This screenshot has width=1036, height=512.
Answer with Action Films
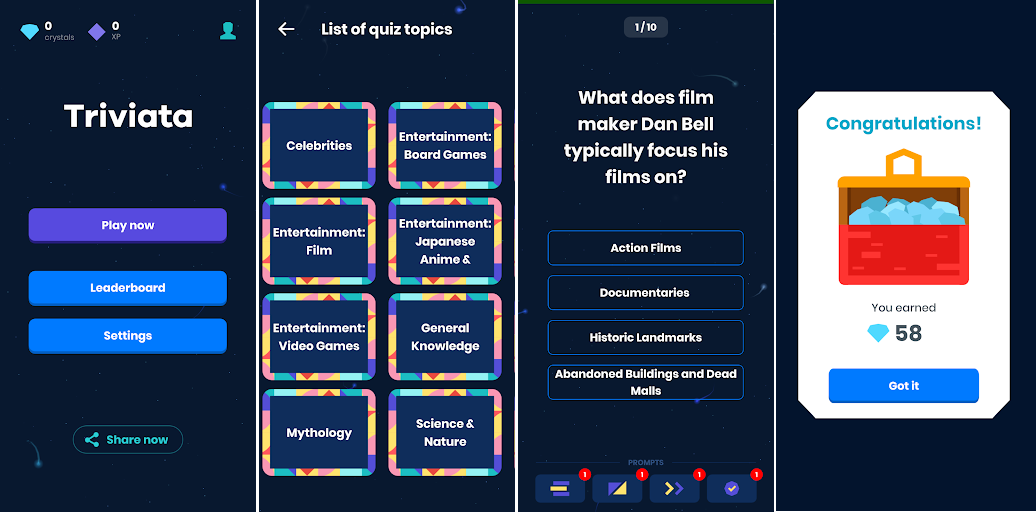click(645, 248)
